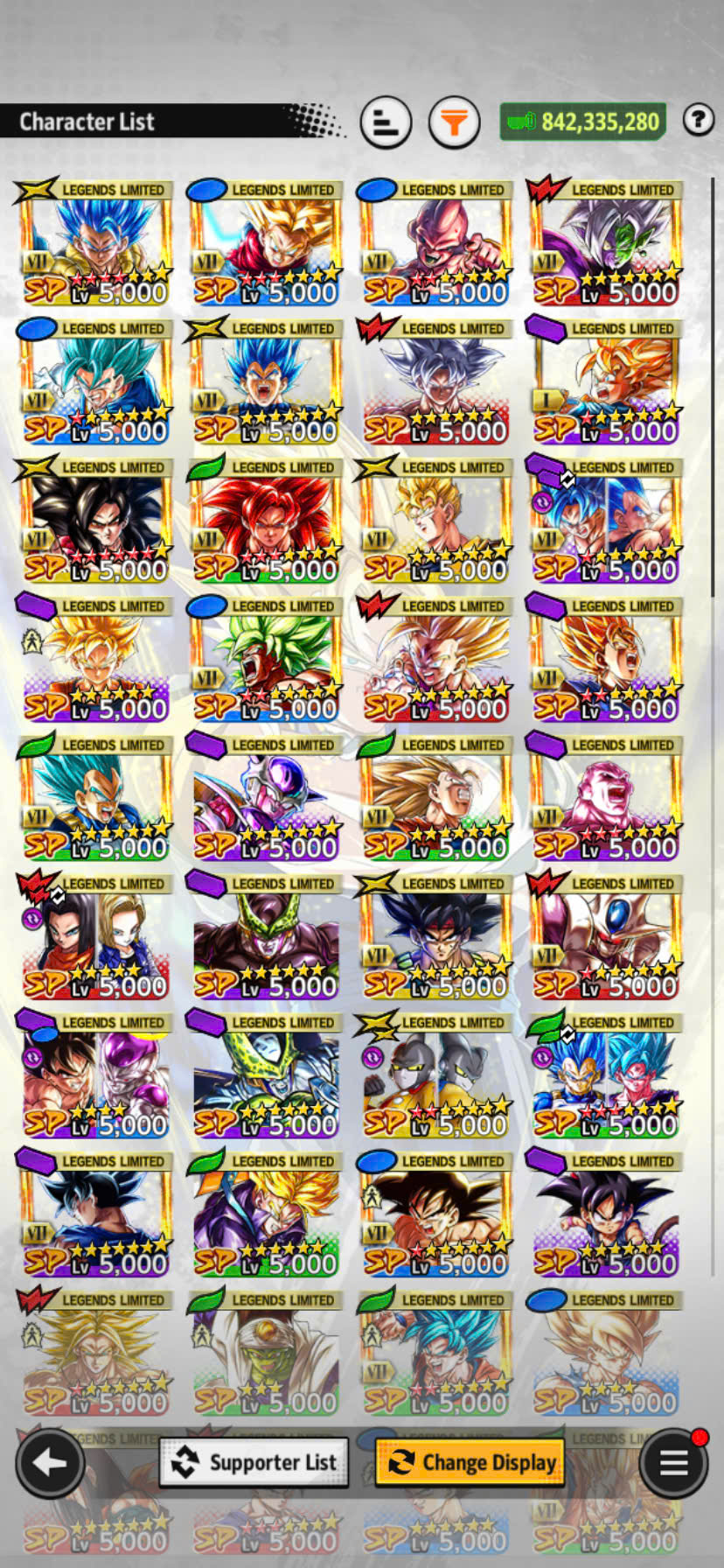Select the Goku and Frieza duo card
The height and width of the screenshot is (1568, 724).
tap(95, 1077)
